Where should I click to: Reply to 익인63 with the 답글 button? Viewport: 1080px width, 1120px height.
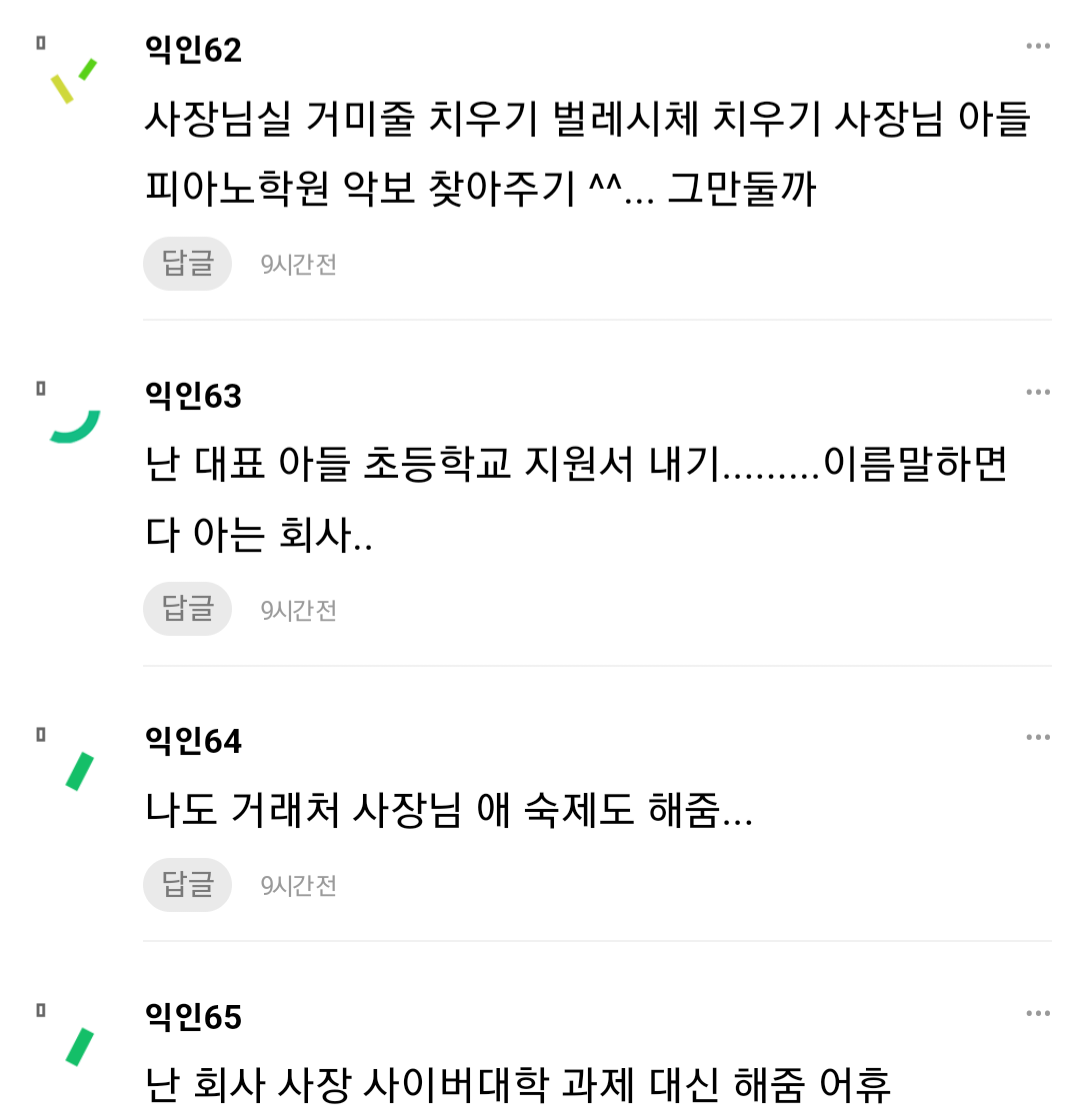coord(187,609)
